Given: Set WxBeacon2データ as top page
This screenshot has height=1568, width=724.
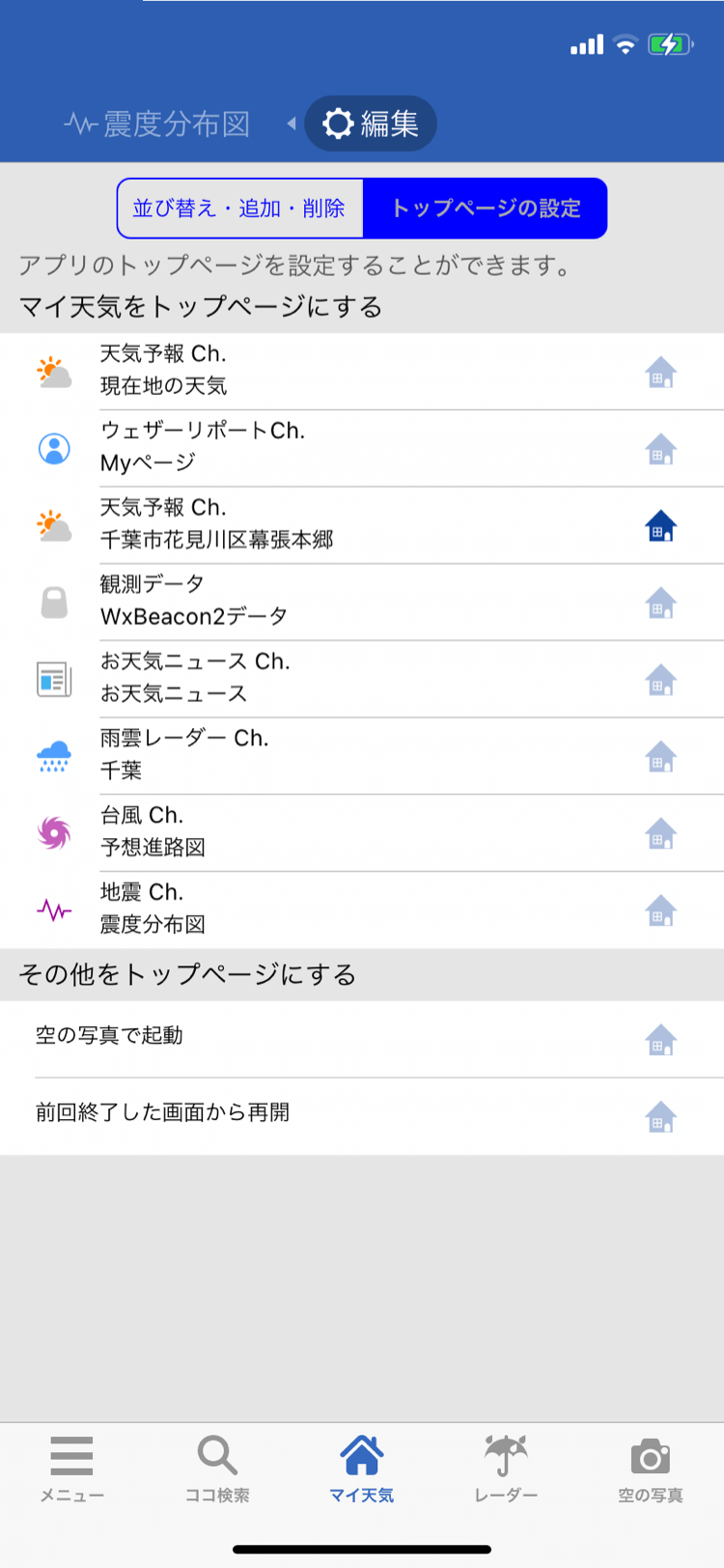Looking at the screenshot, I should click(660, 603).
